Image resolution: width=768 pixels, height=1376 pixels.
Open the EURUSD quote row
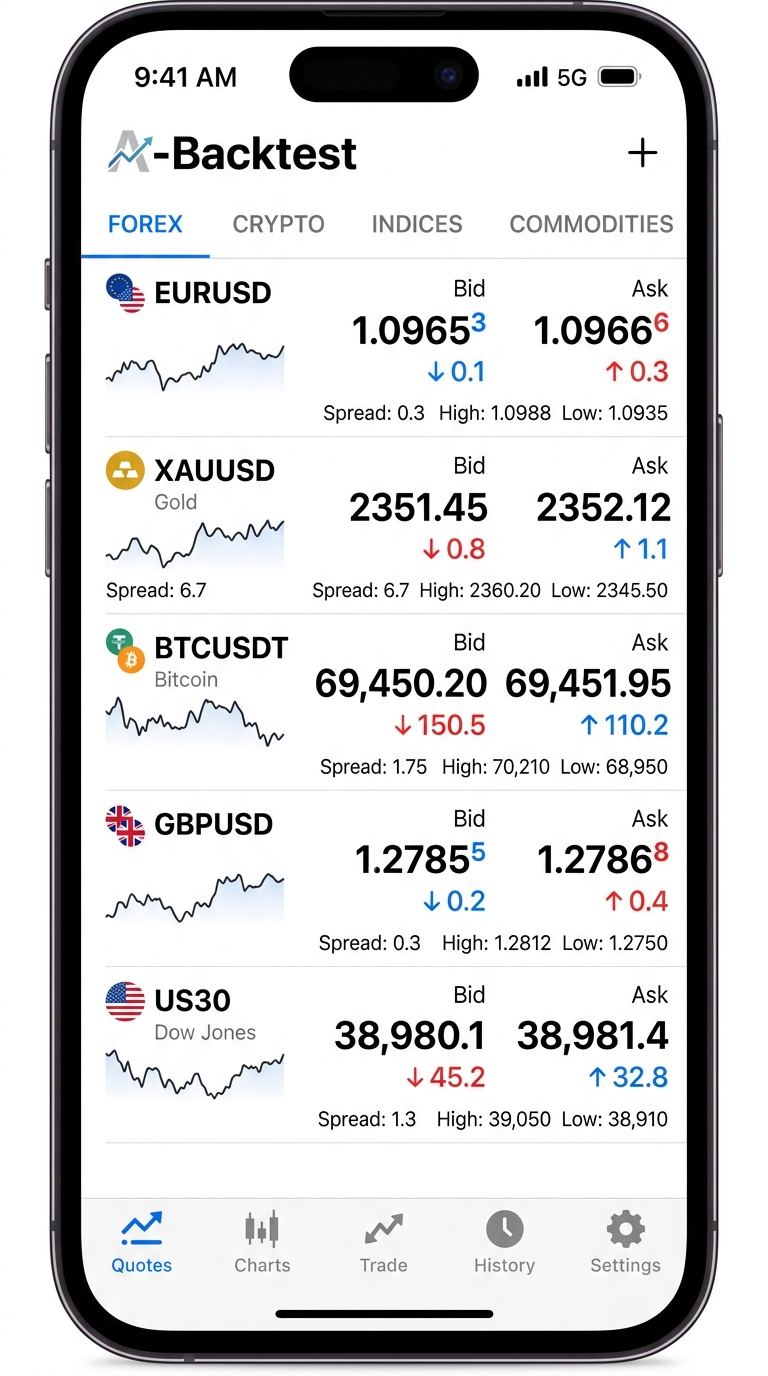(384, 348)
